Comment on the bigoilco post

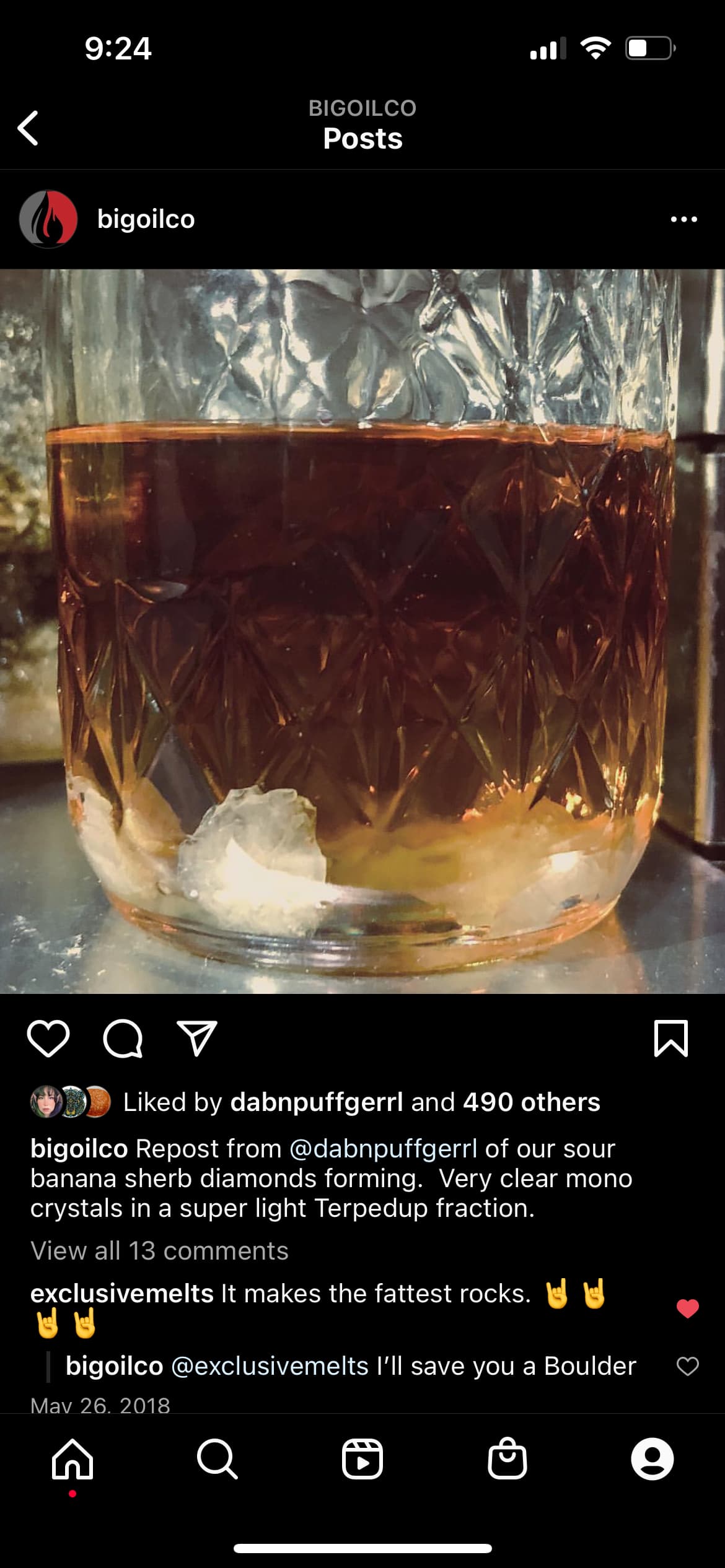[123, 1039]
